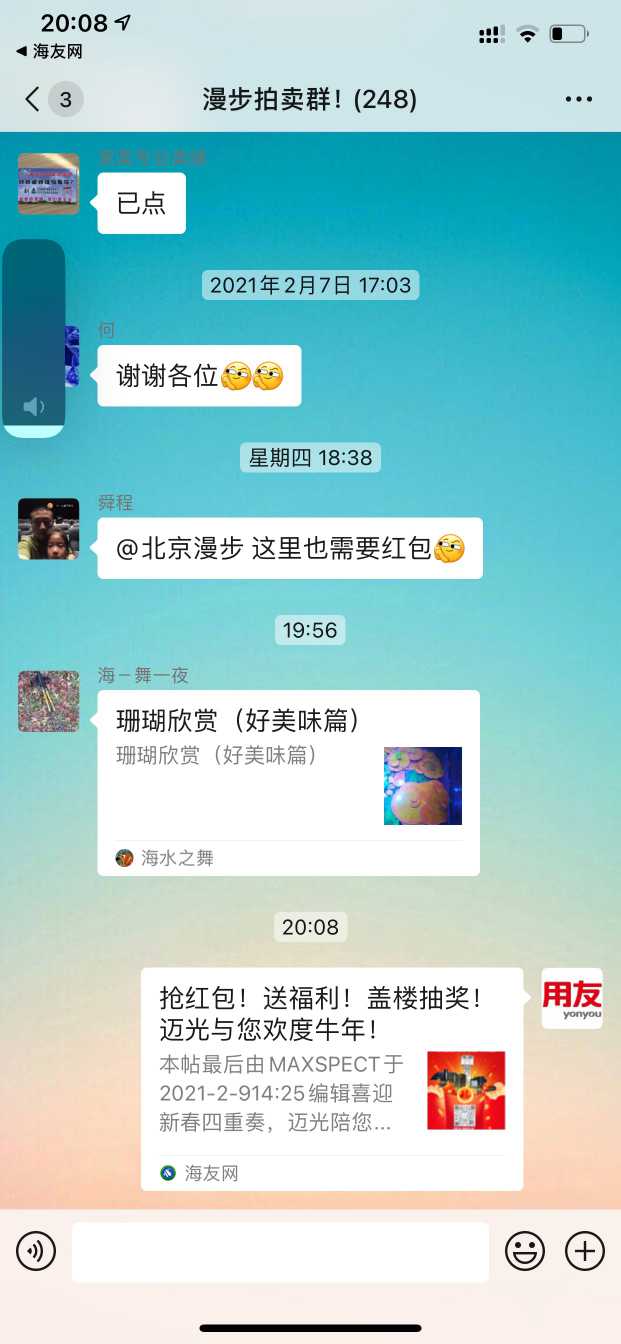Return to 海友网 app

(x=50, y=51)
